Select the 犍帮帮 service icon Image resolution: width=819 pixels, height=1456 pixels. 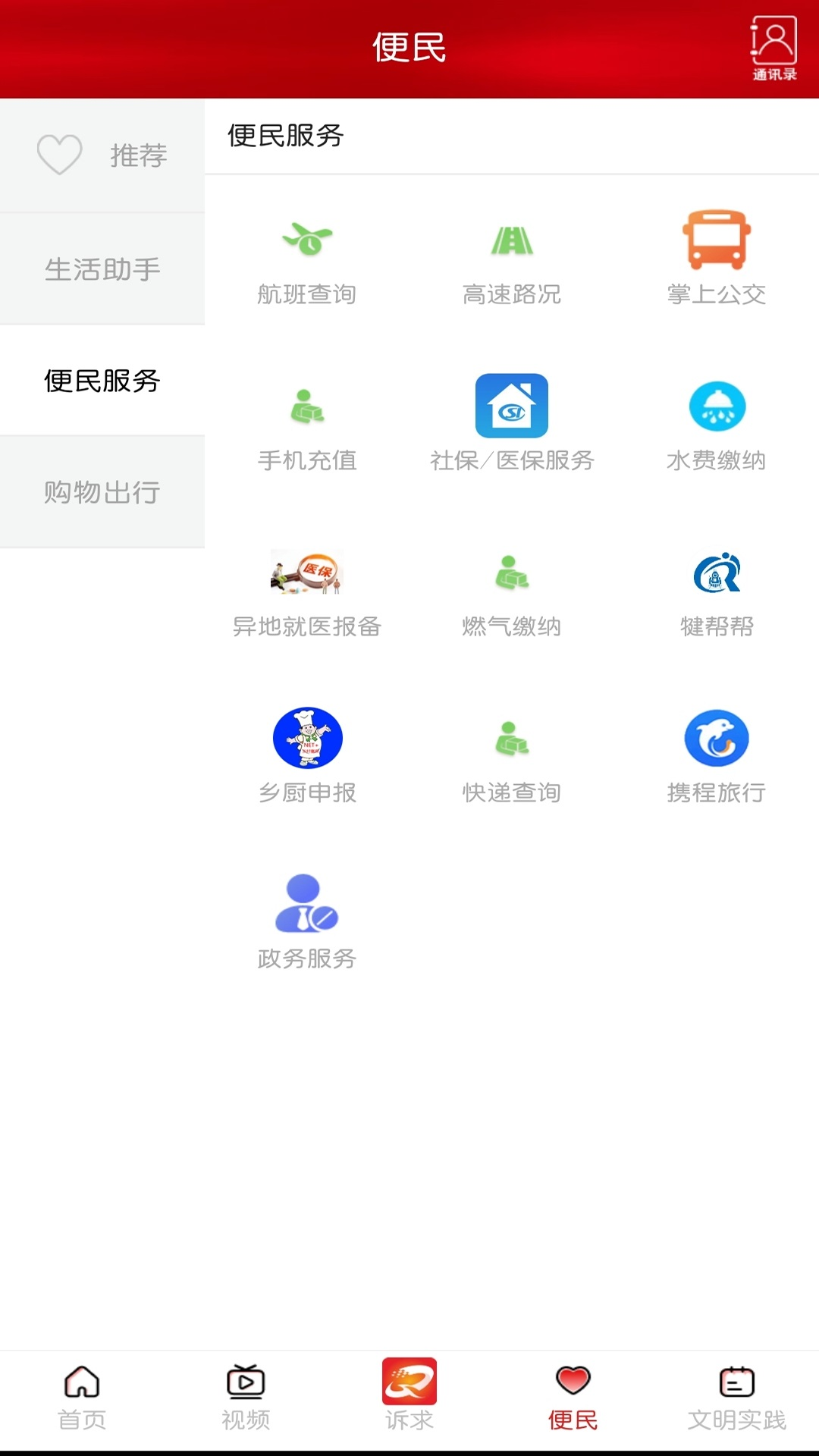coord(715,573)
